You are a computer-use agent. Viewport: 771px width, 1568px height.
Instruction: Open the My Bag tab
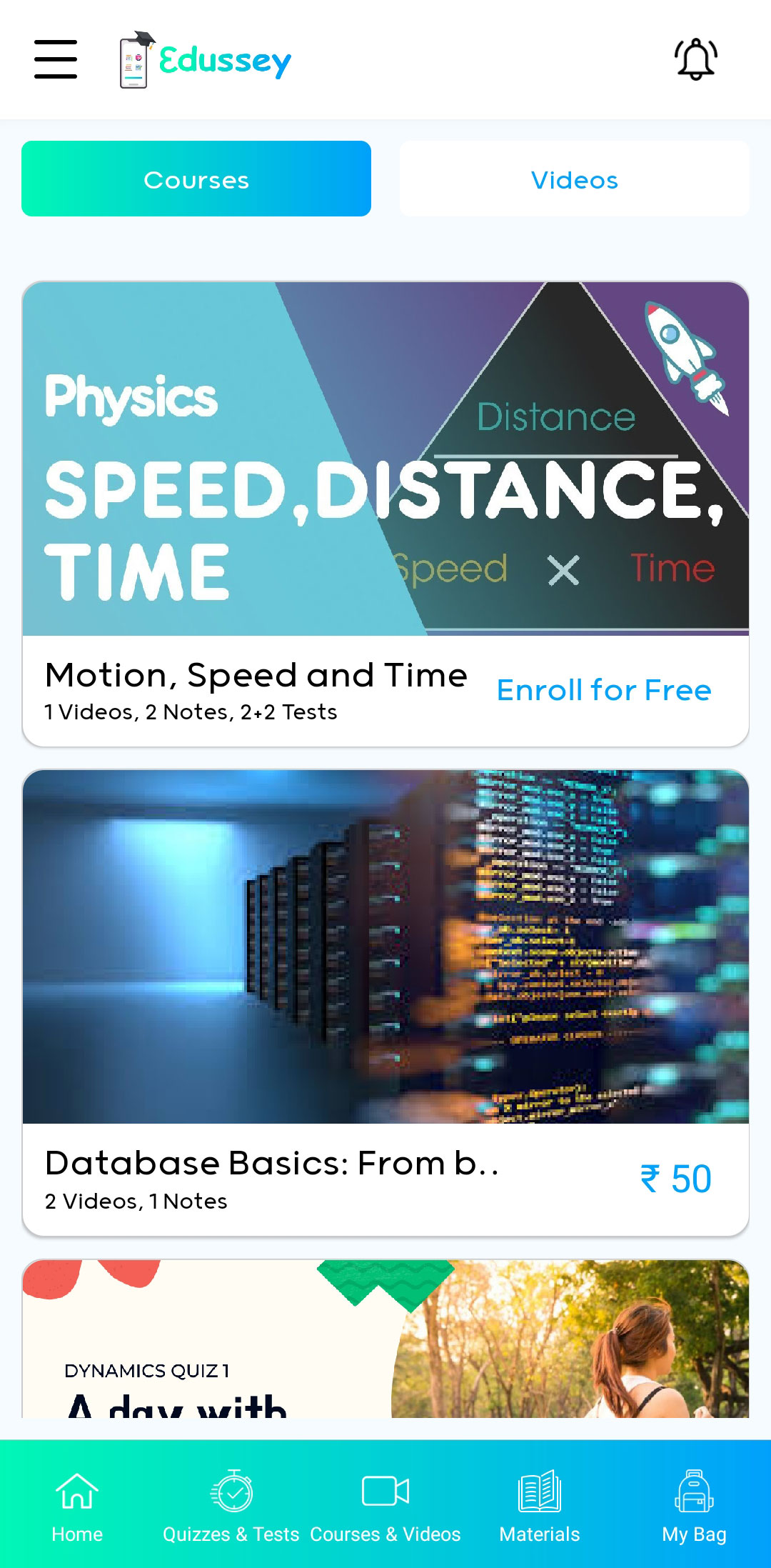click(694, 1506)
